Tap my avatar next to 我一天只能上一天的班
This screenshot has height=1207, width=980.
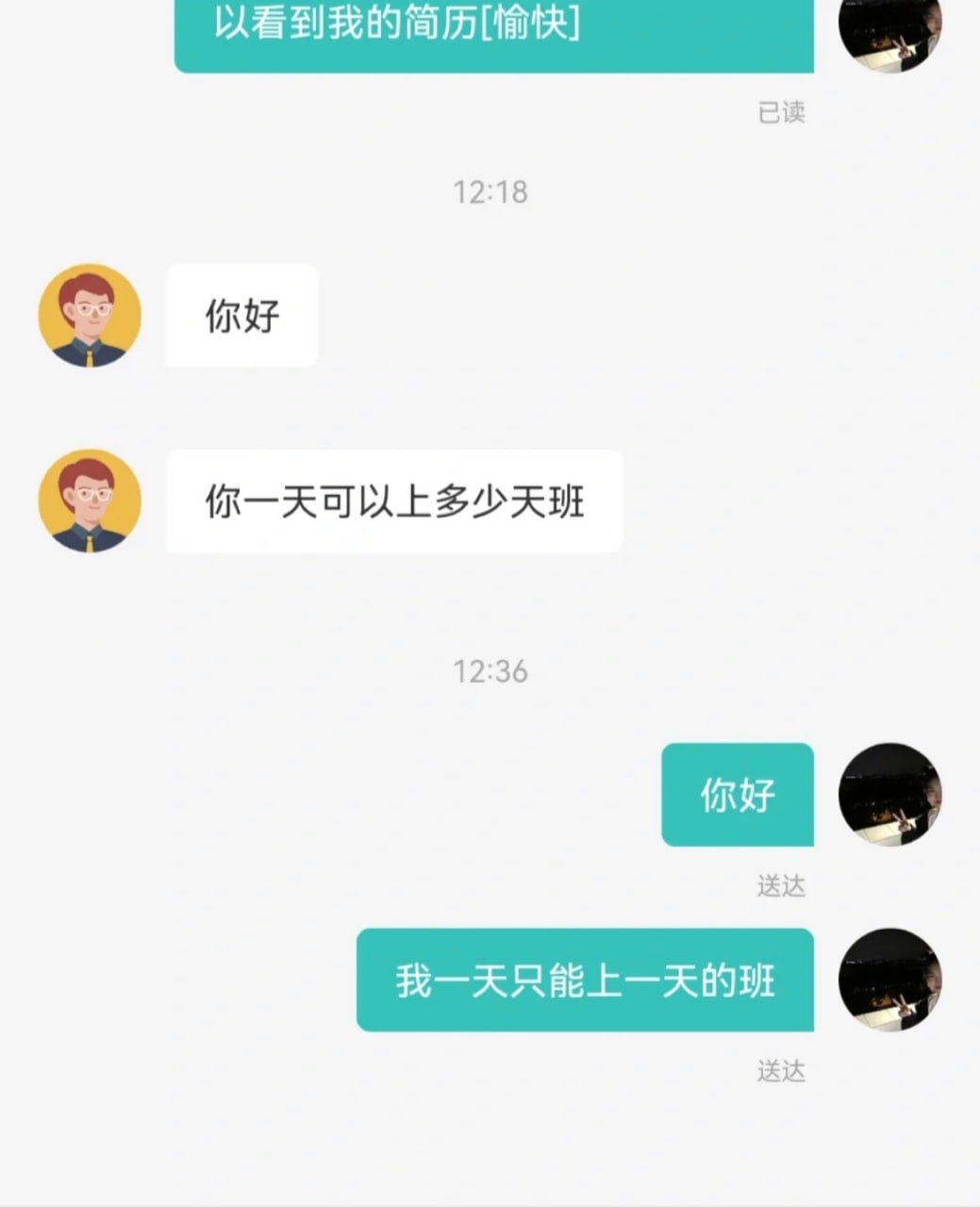pos(889,980)
